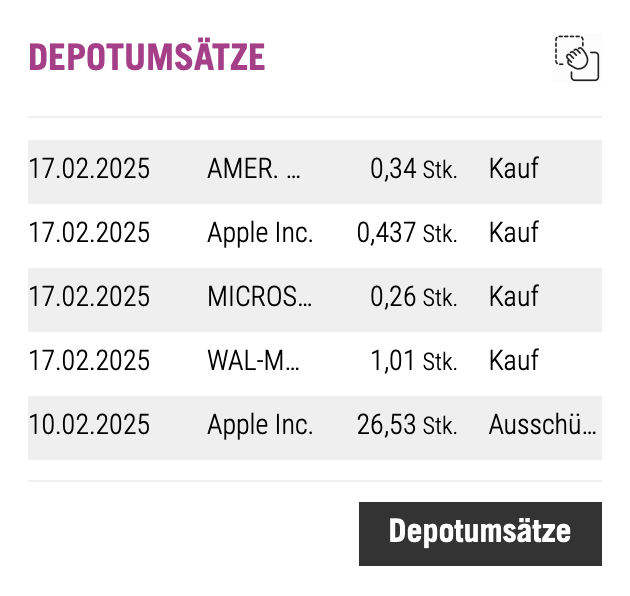Screen dimensions: 630x596
Task: Open the AMER. purchase of 0,34 Stk.
Action: pyautogui.click(x=314, y=169)
